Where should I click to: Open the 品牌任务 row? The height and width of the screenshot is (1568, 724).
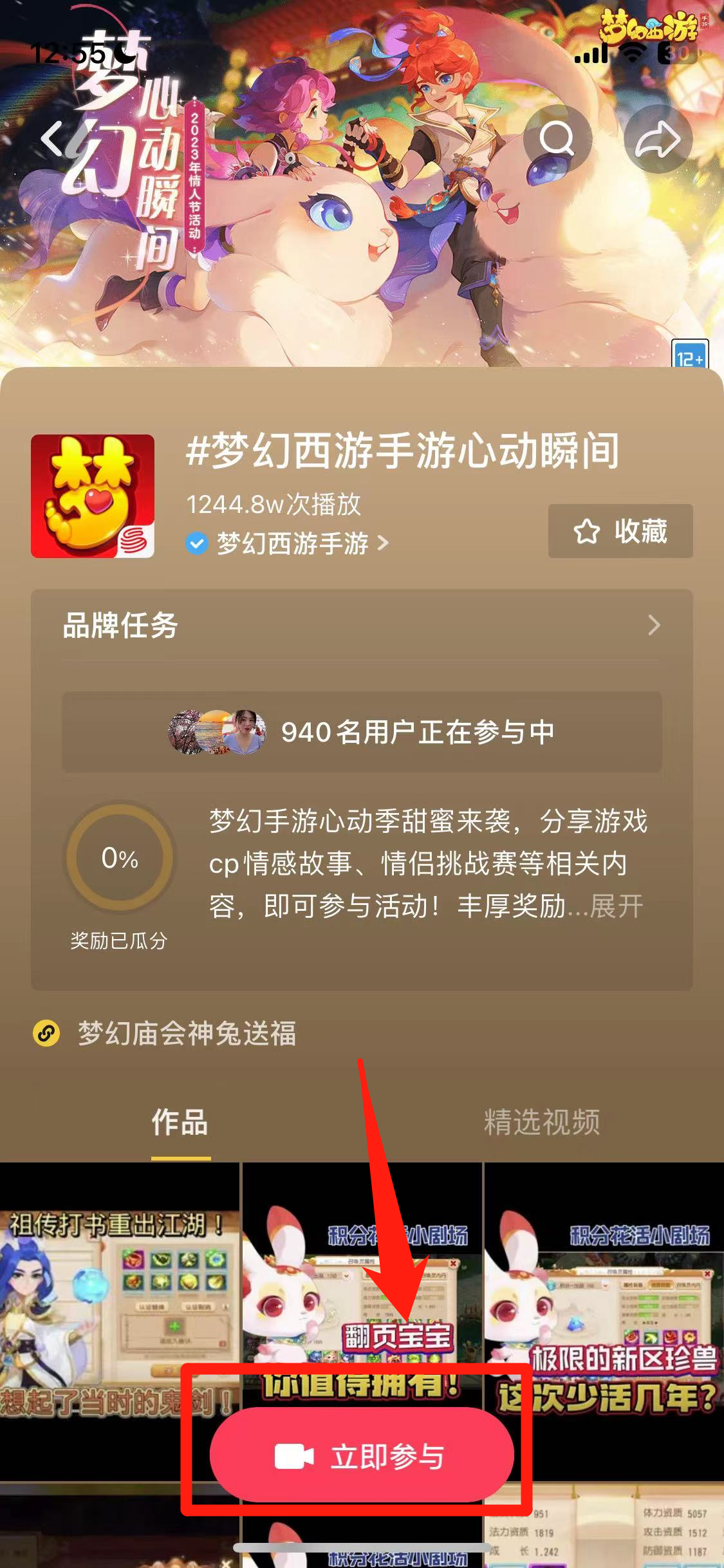[x=362, y=625]
